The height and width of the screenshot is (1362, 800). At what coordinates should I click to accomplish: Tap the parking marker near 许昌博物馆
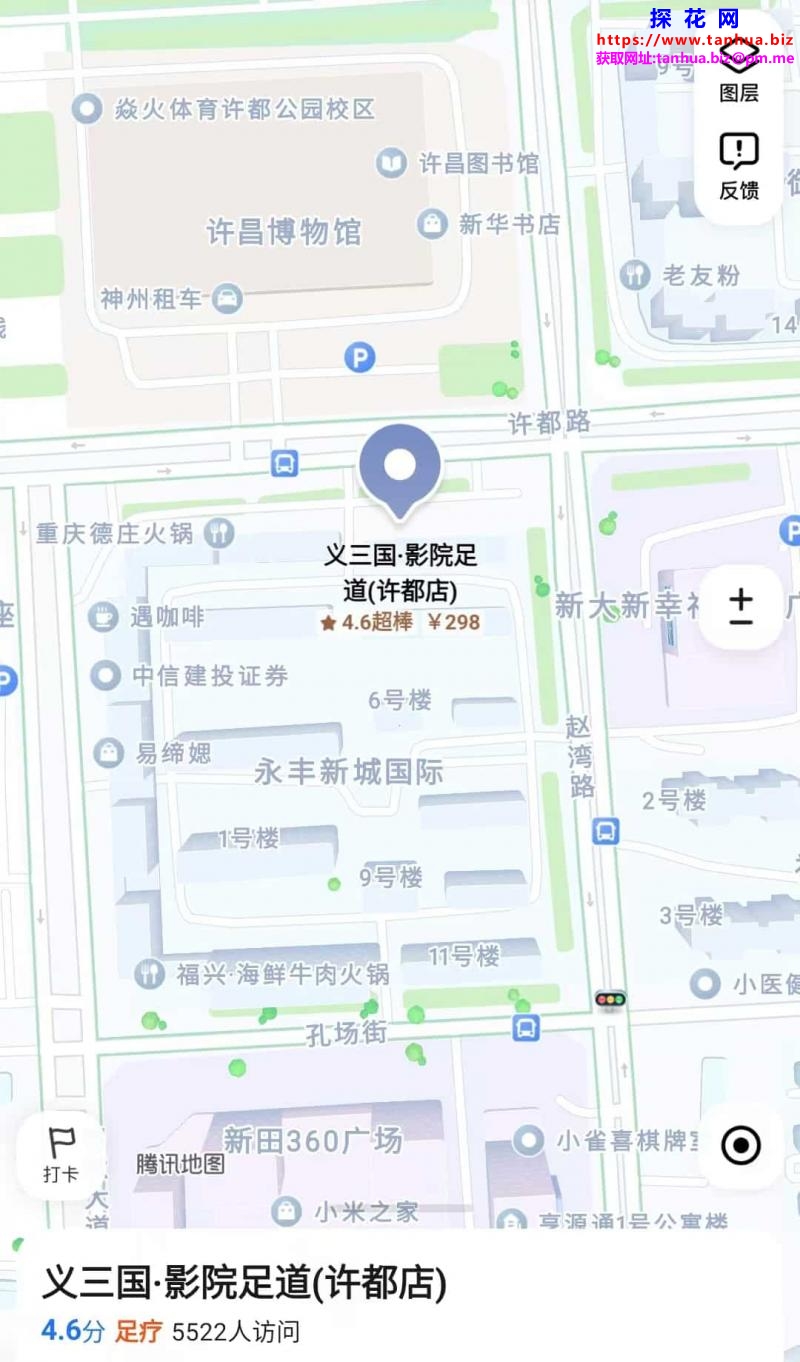[359, 357]
